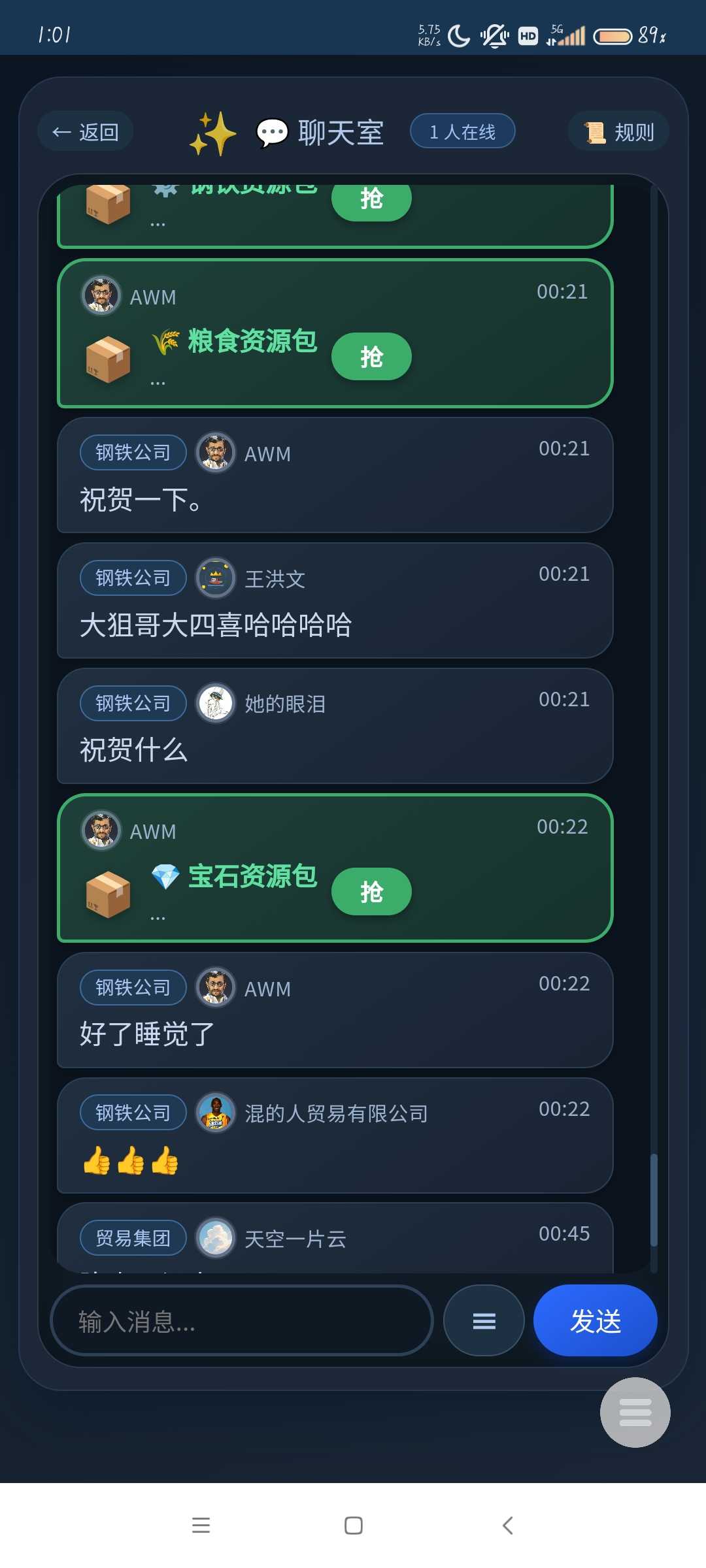Grab the 宝石资源包 resource pack
The image size is (706, 1568).
[371, 892]
